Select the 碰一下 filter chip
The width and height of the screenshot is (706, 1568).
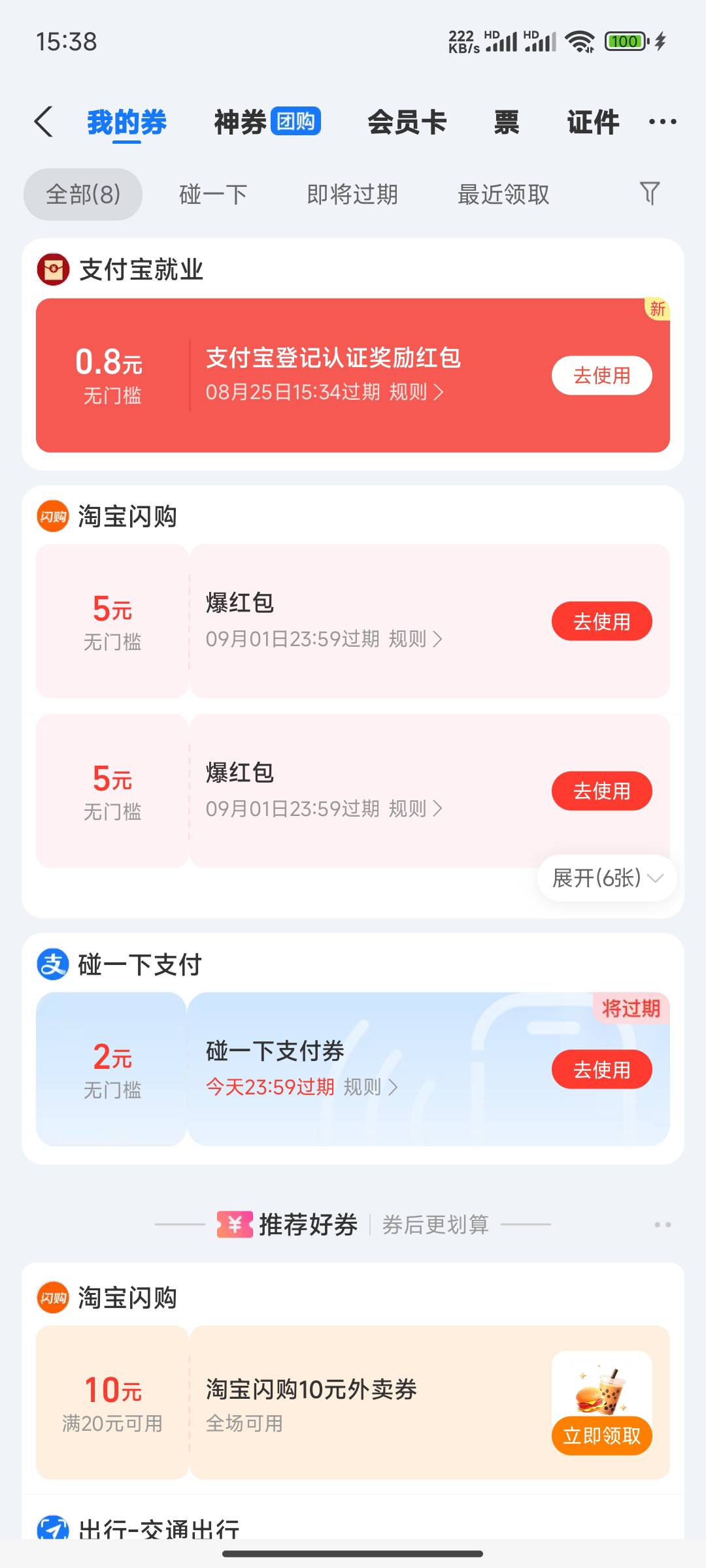pos(214,194)
